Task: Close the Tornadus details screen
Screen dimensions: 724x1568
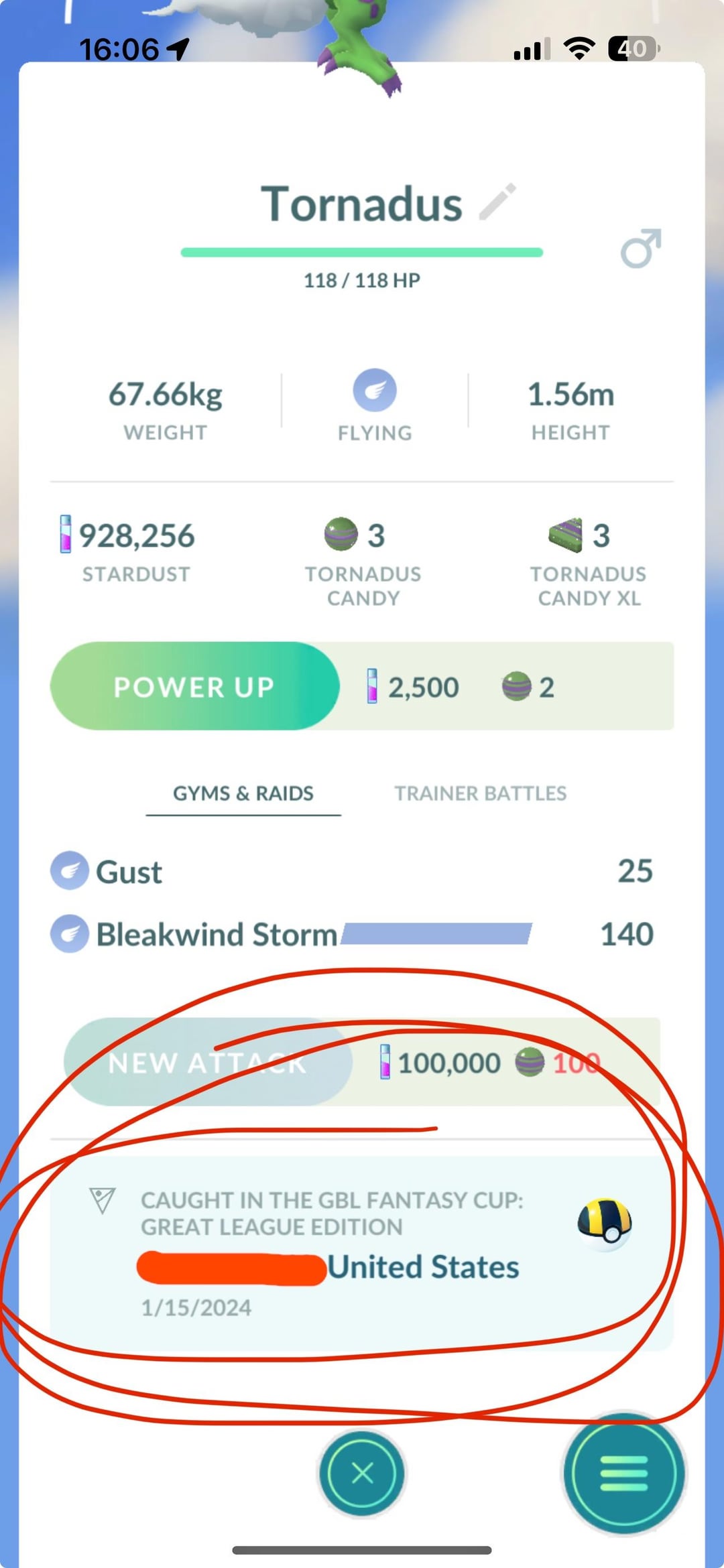Action: pyautogui.click(x=362, y=1474)
